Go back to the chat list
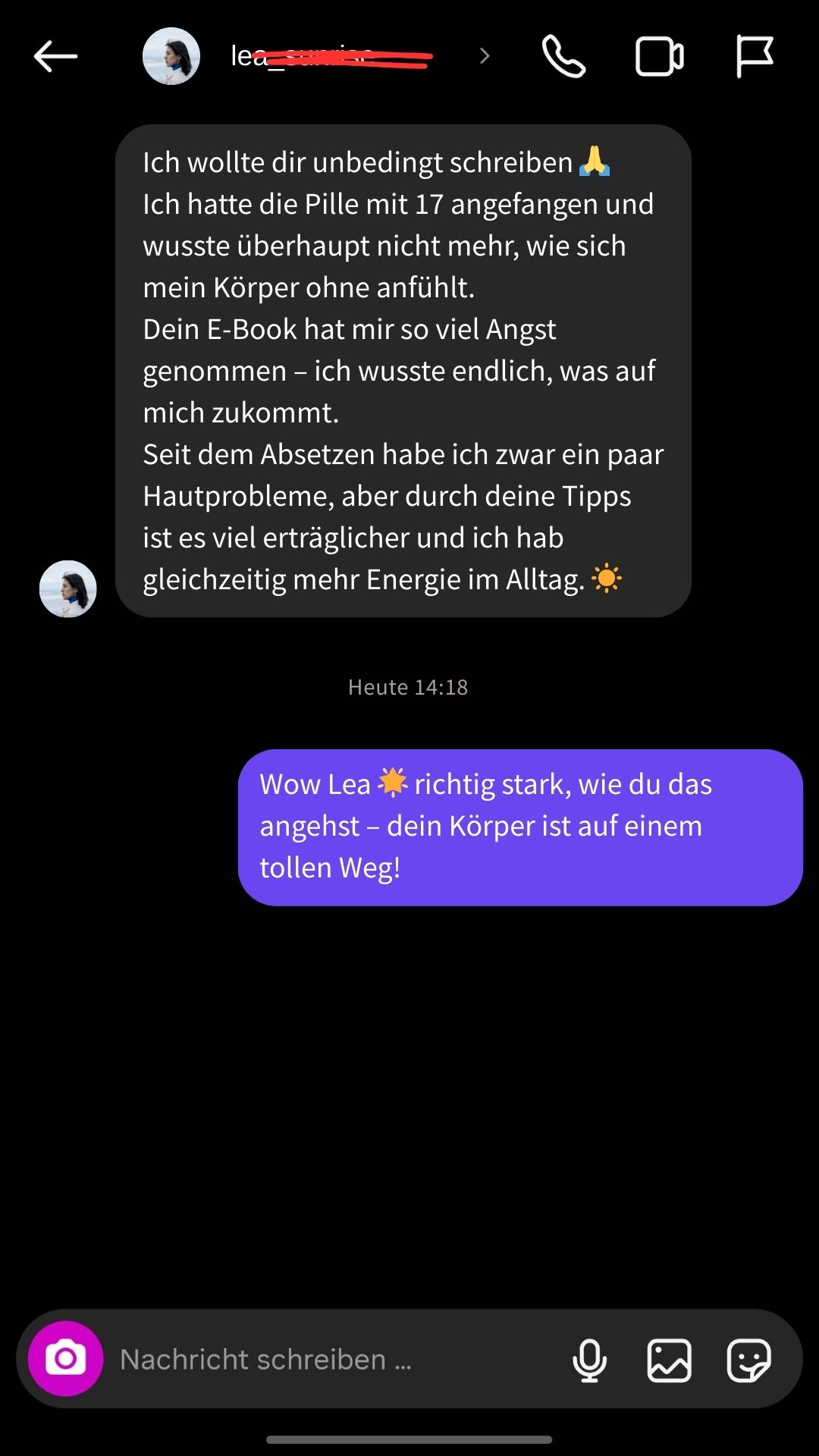This screenshot has height=1456, width=819. [x=53, y=55]
